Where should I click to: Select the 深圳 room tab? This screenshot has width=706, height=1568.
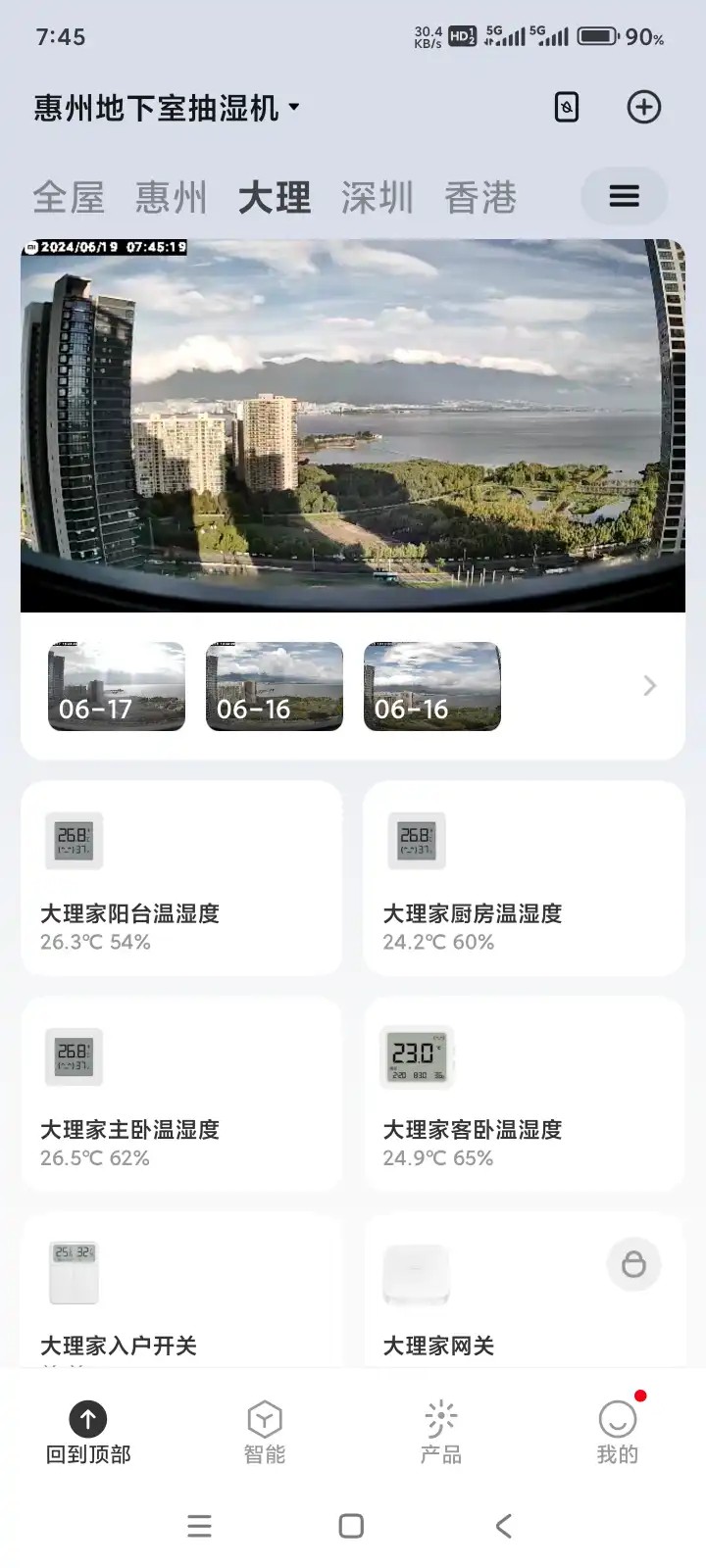[378, 198]
